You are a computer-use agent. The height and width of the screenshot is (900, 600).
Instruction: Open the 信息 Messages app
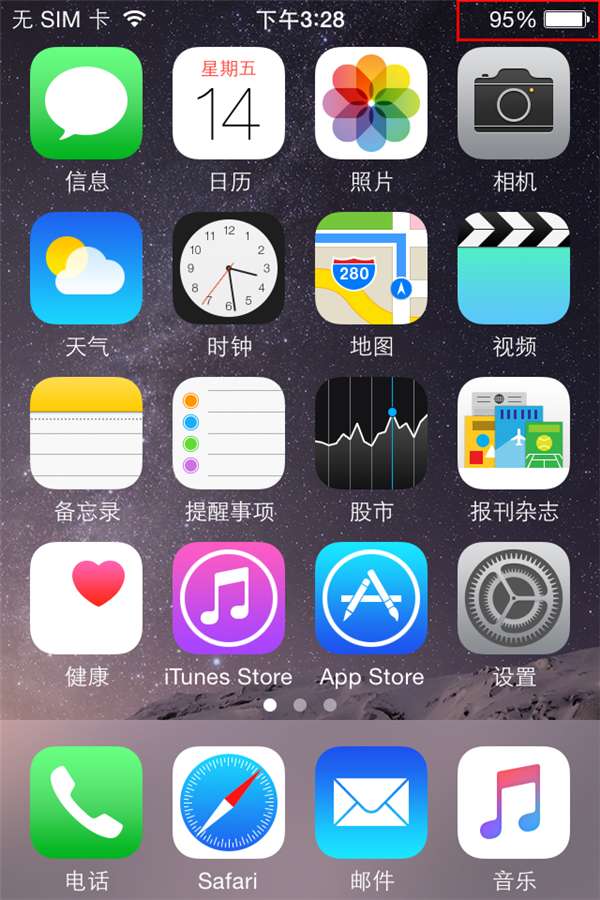click(x=87, y=103)
